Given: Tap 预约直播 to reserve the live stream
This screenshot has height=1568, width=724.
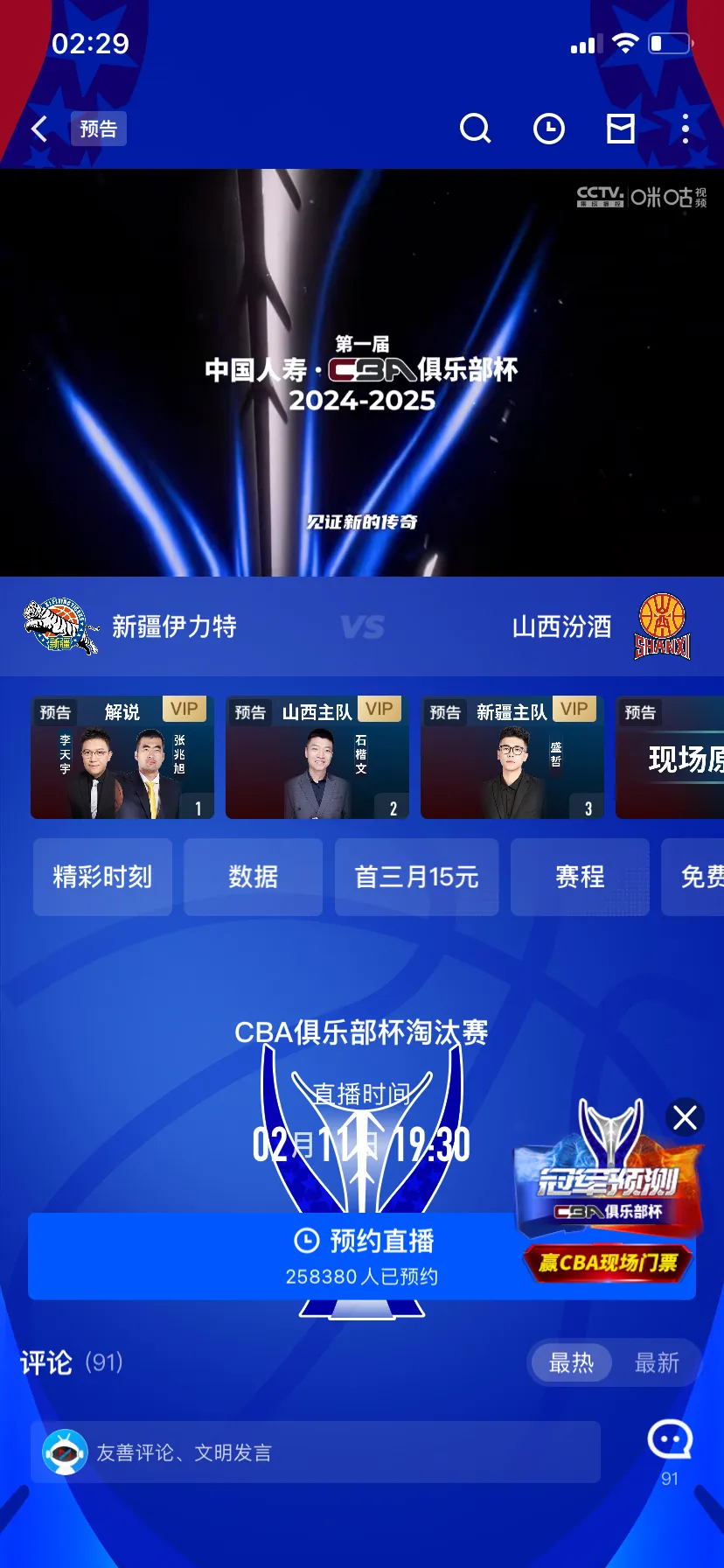Looking at the screenshot, I should (x=362, y=1241).
